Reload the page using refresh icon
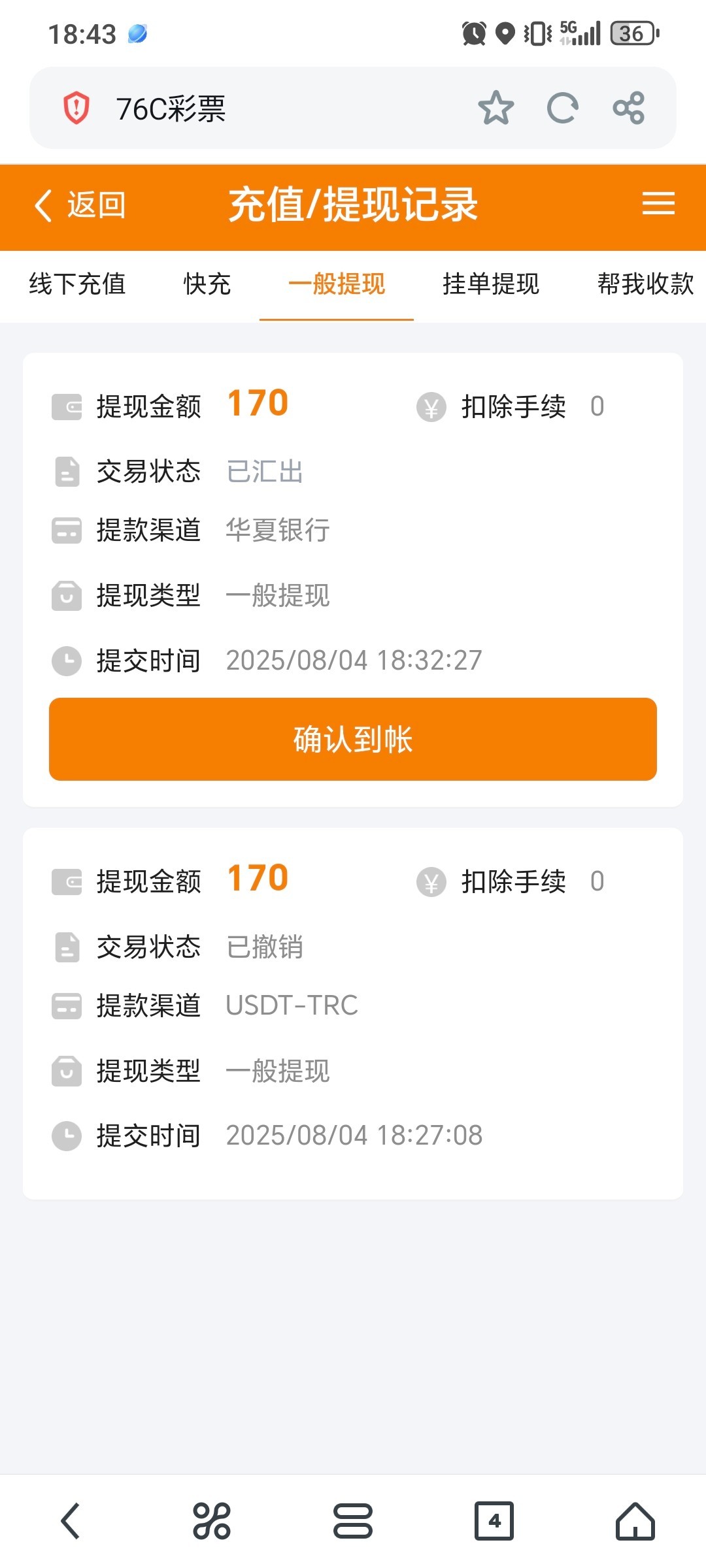 (x=563, y=108)
